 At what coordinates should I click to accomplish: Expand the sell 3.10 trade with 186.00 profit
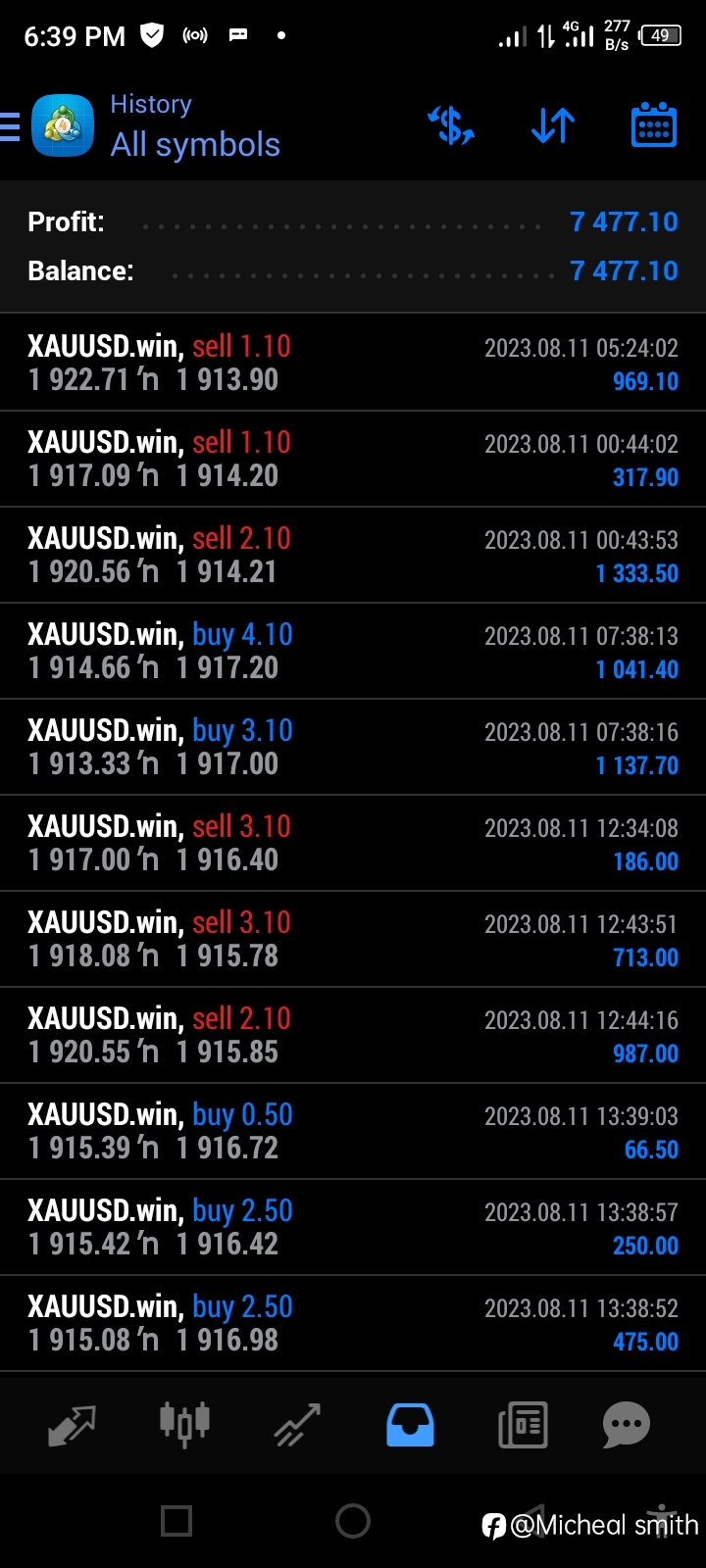pyautogui.click(x=353, y=843)
